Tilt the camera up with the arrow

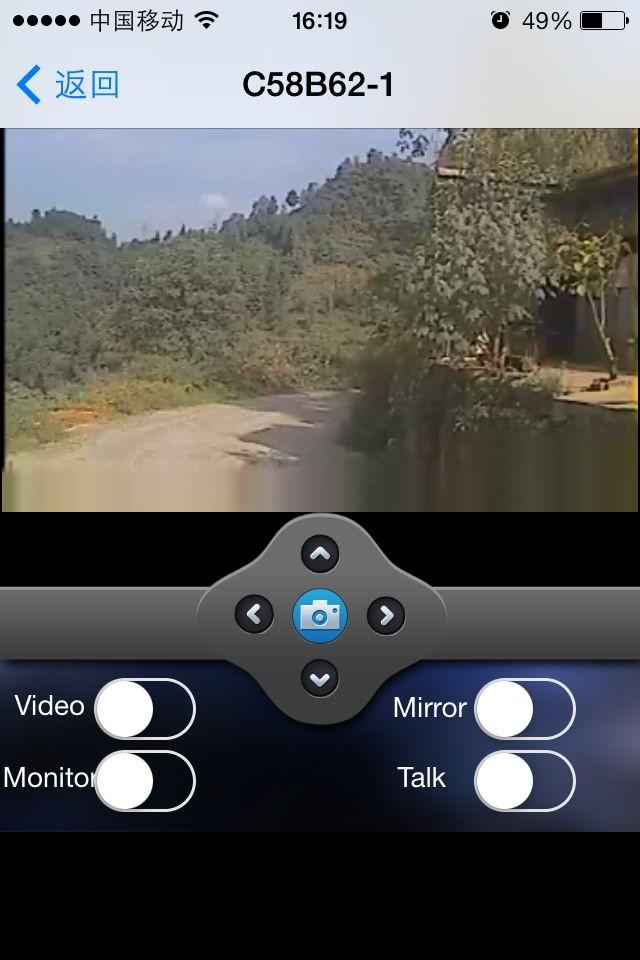click(x=320, y=553)
